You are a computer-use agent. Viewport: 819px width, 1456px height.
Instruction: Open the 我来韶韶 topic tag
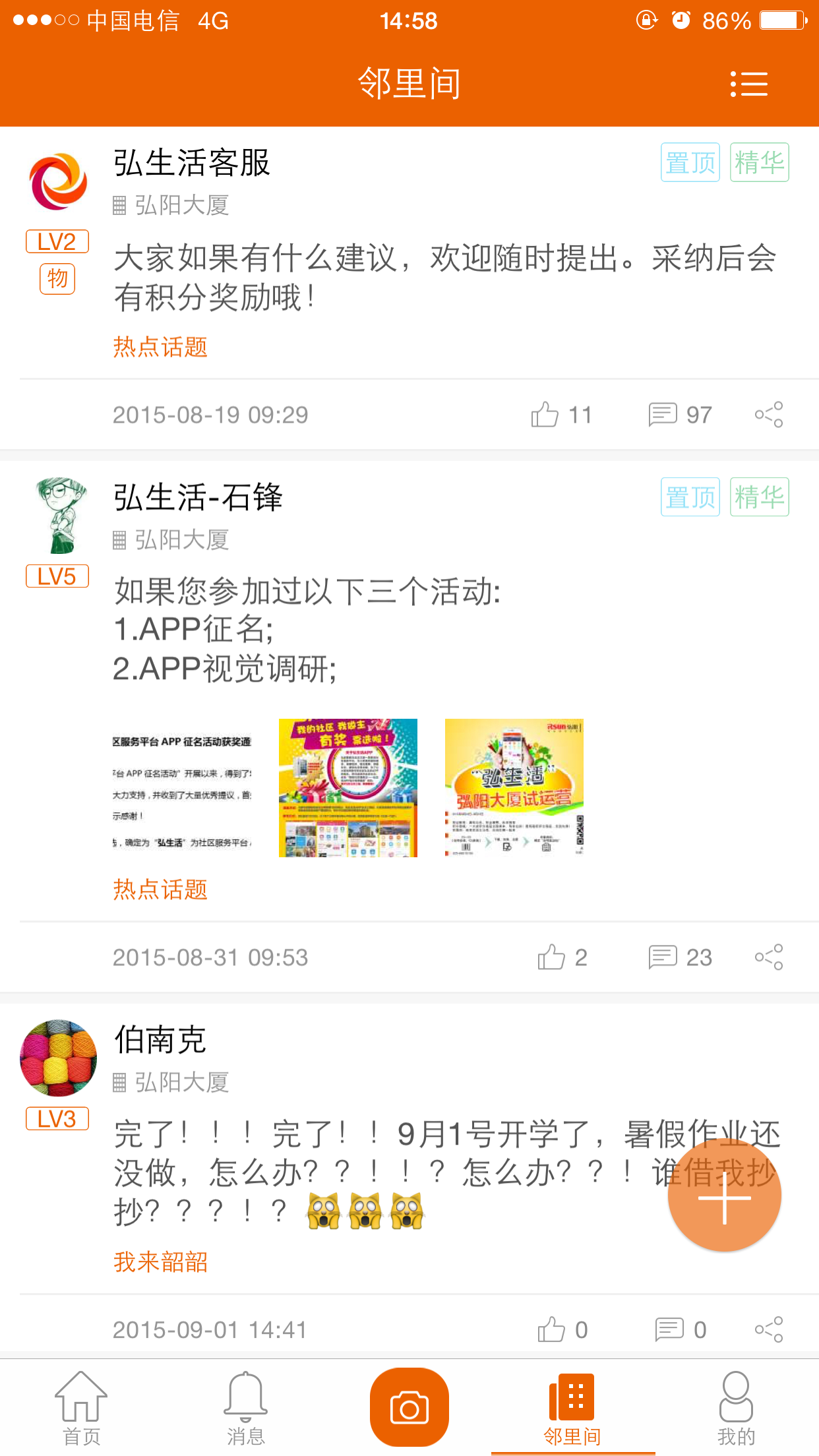(x=160, y=1262)
